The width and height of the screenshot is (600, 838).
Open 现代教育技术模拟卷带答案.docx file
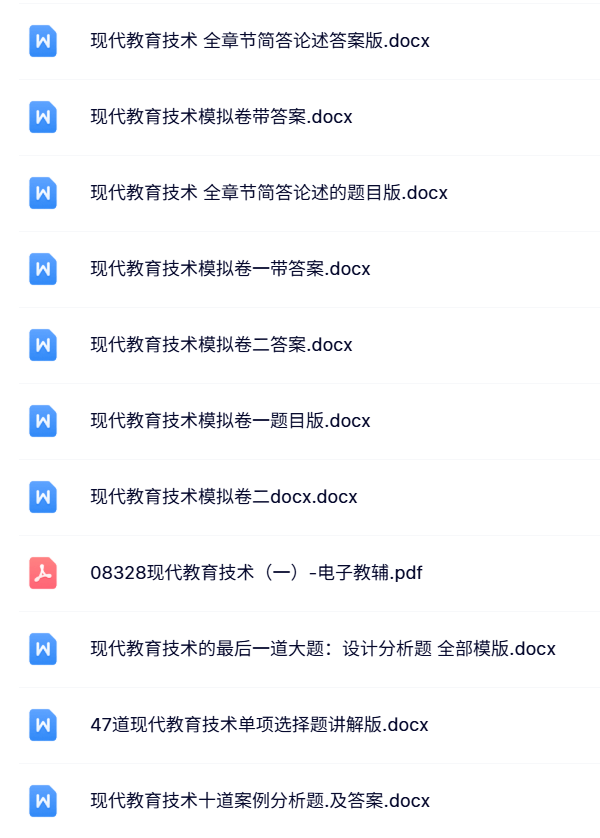(221, 117)
